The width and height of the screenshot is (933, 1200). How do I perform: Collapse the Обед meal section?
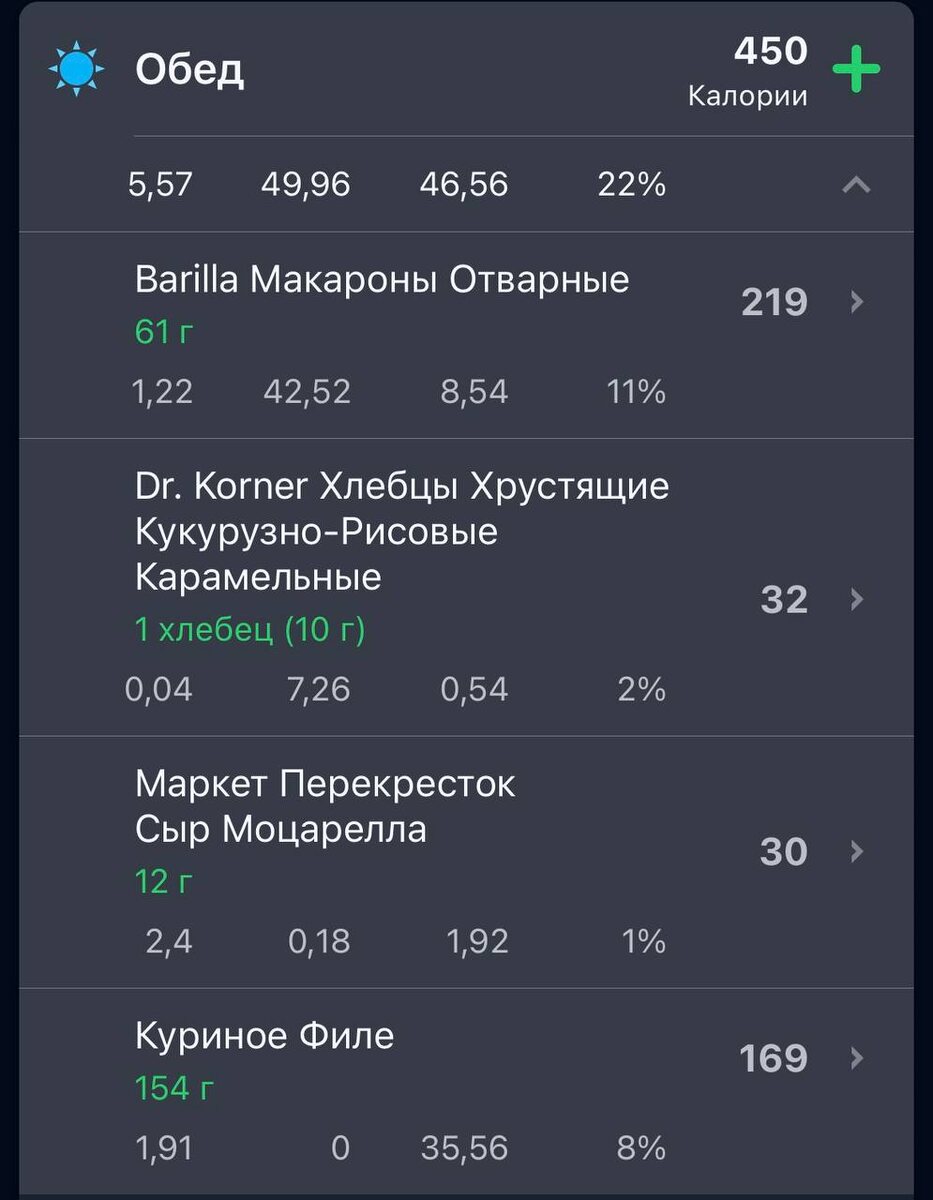click(x=856, y=185)
